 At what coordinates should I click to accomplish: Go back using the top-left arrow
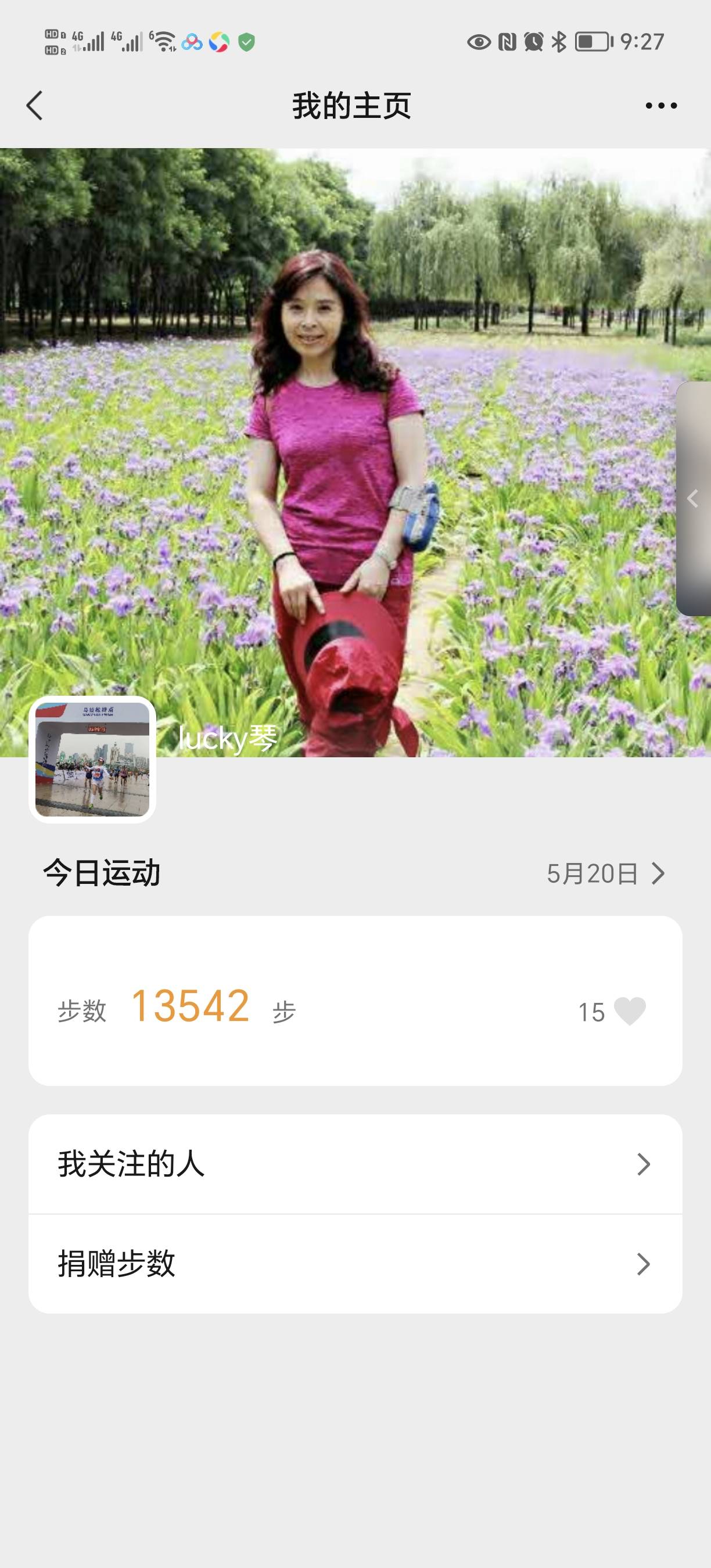pyautogui.click(x=35, y=105)
